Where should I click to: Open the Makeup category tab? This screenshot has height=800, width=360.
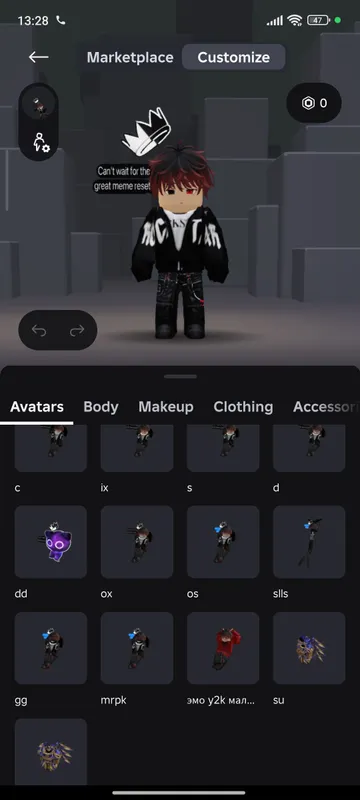pyautogui.click(x=166, y=407)
